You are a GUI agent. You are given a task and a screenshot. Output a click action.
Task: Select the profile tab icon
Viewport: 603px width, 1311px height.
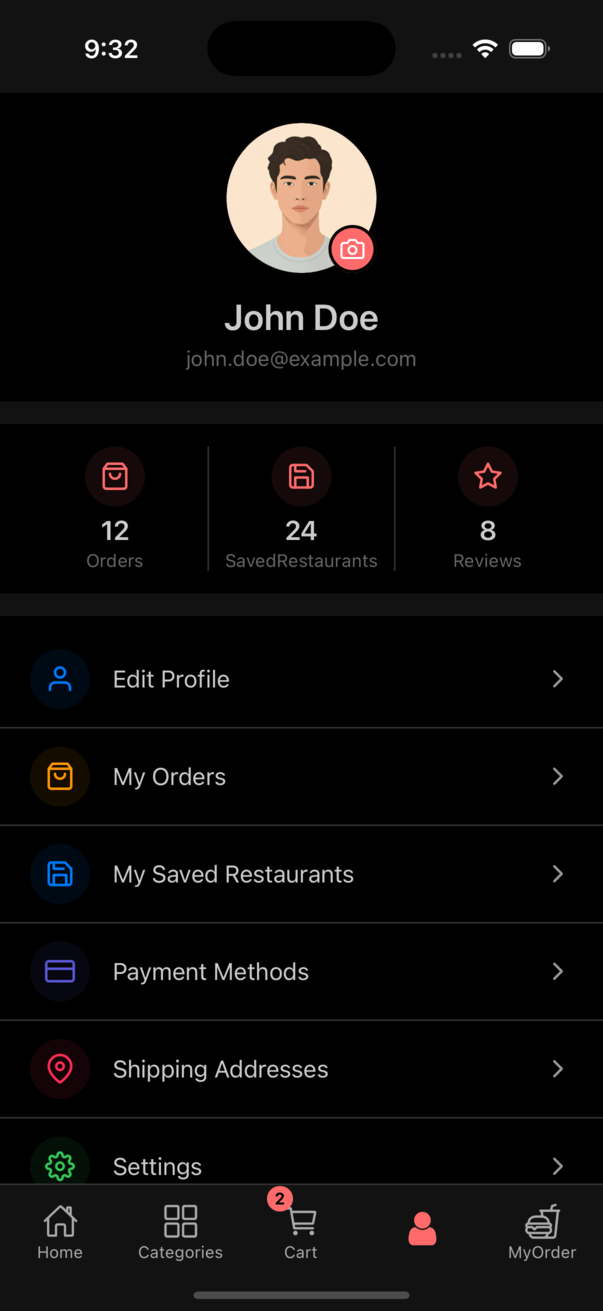pos(422,1229)
